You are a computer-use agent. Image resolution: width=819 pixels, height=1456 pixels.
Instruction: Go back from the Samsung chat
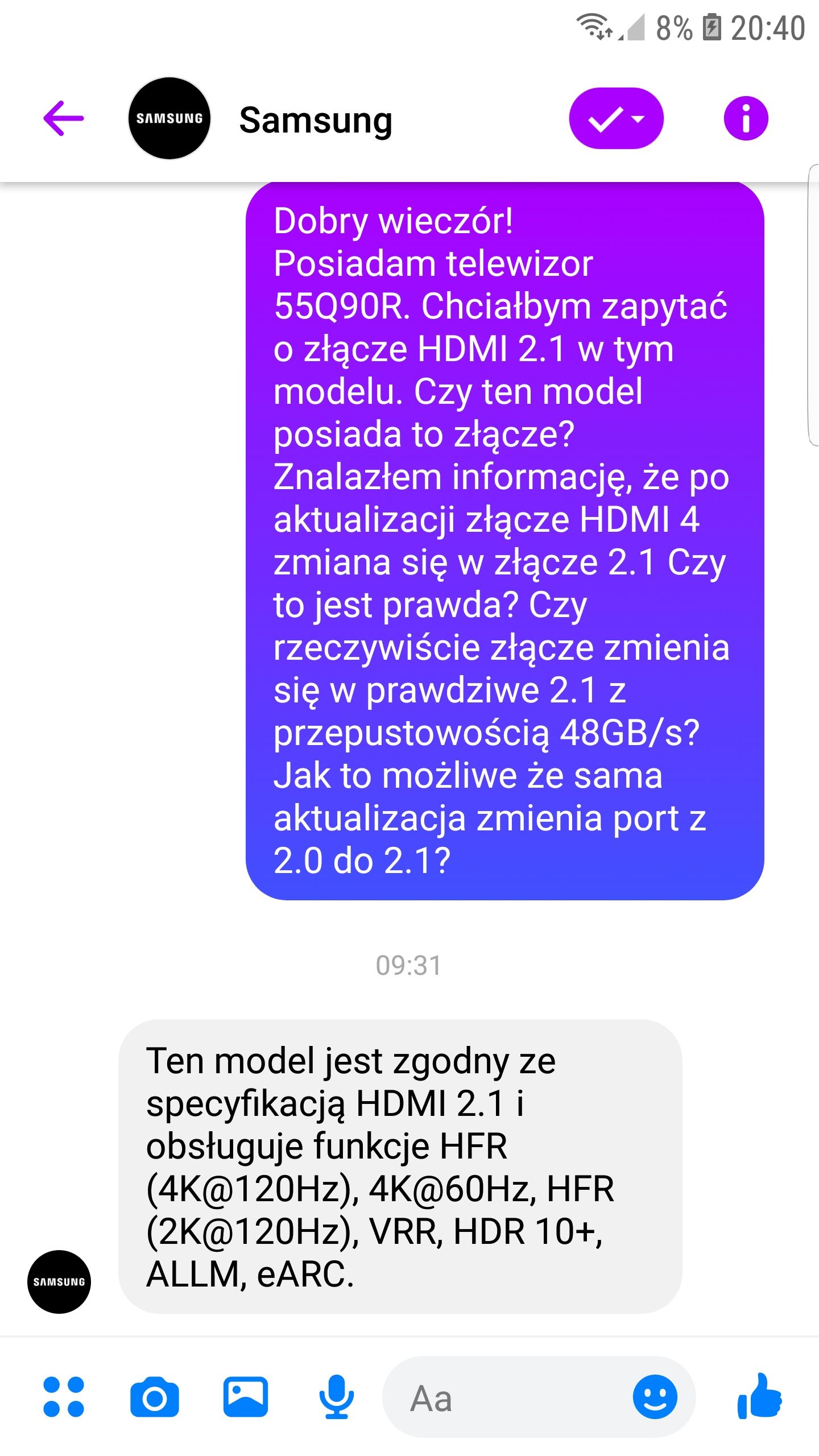pyautogui.click(x=63, y=118)
